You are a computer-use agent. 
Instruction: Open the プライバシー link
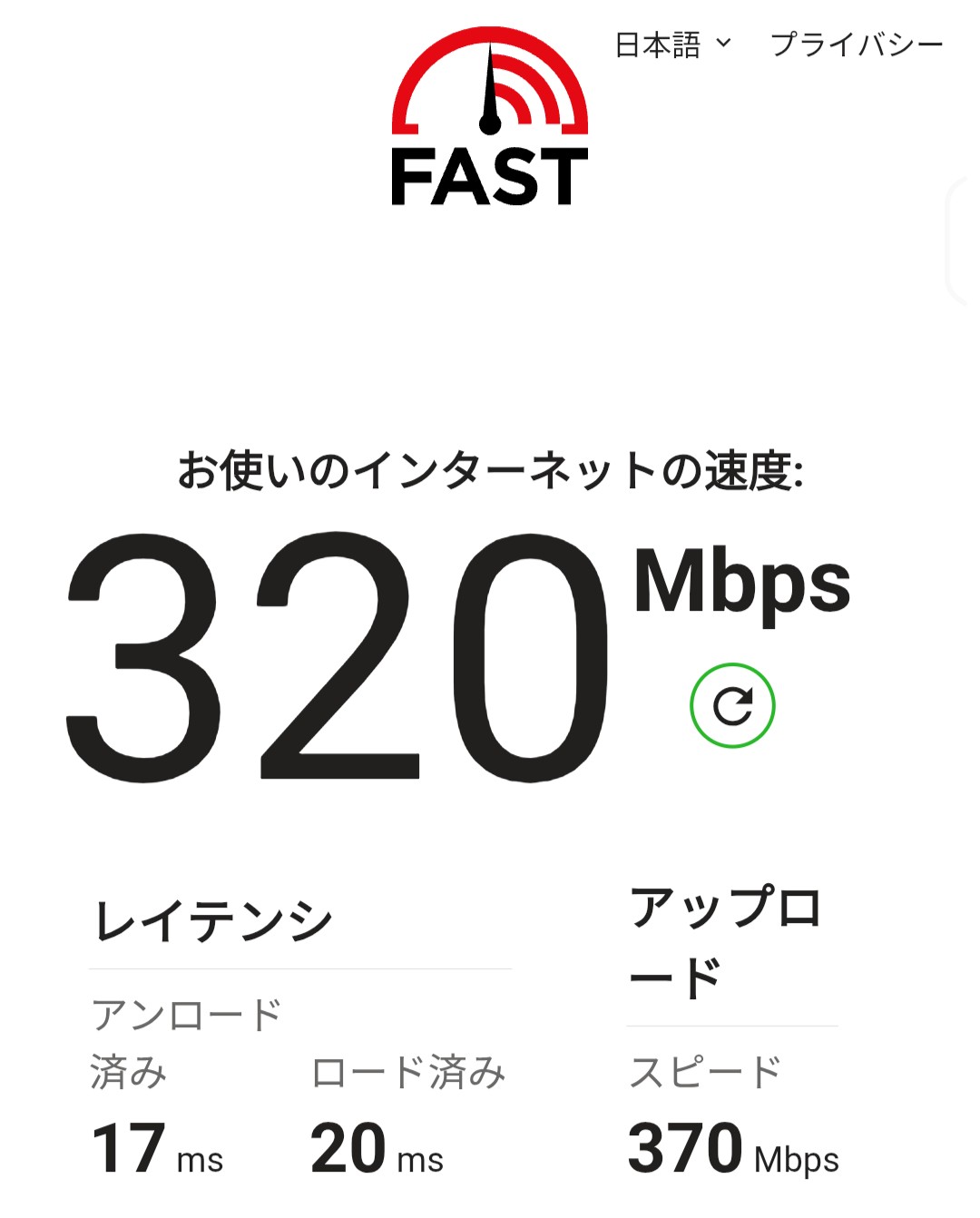[x=857, y=44]
